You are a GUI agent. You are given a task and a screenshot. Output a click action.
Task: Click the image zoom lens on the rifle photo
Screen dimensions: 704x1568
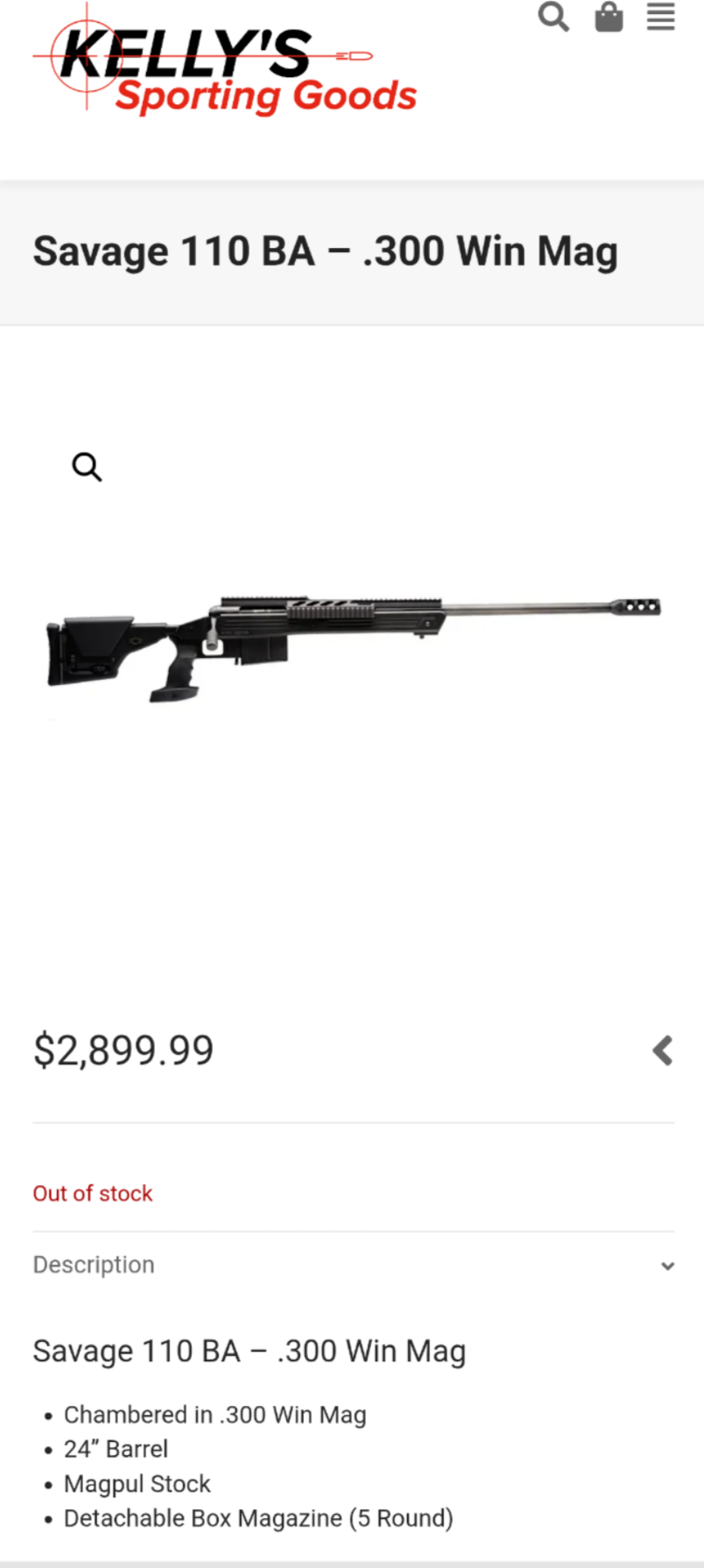point(86,467)
